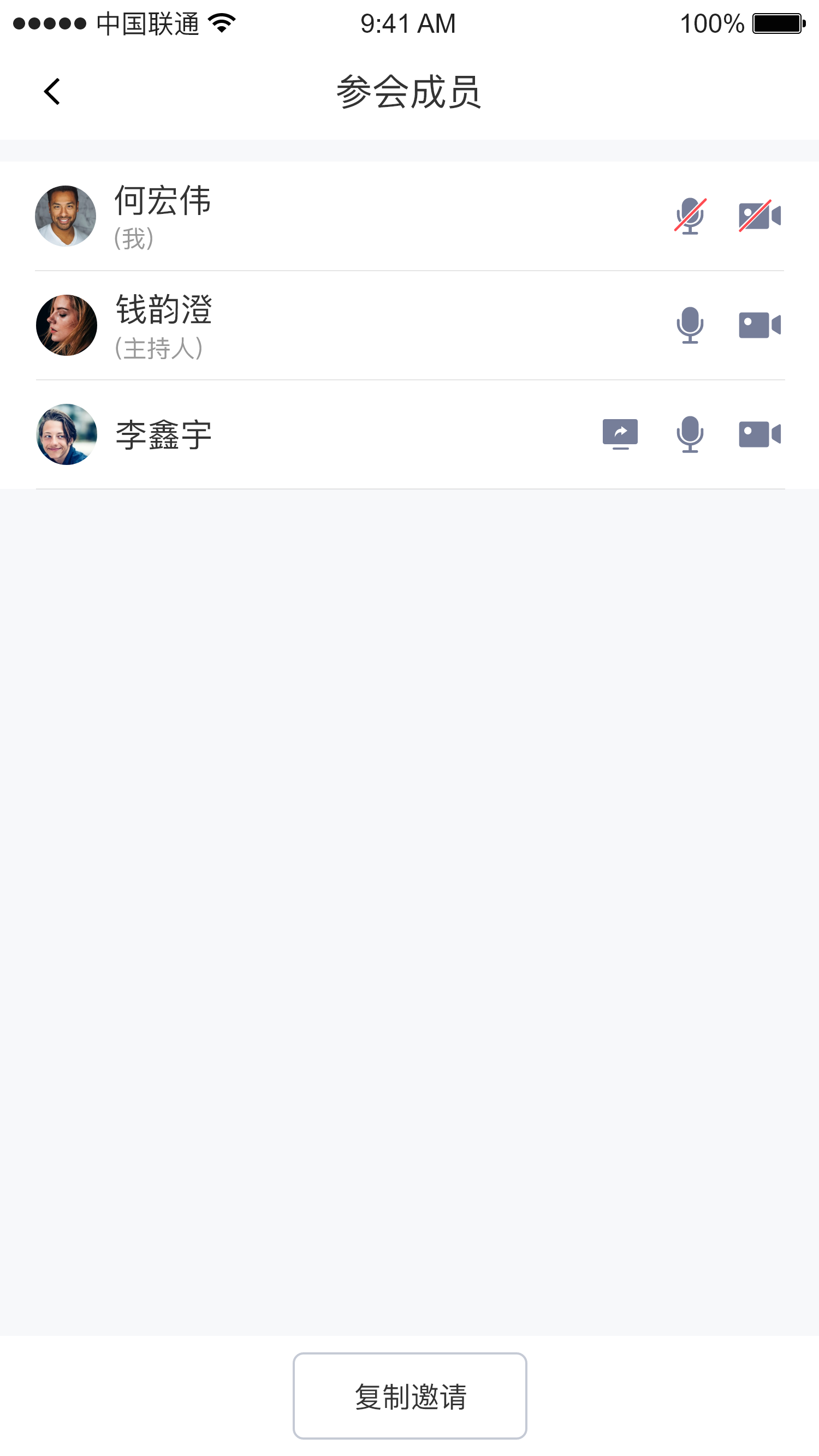Viewport: 819px width, 1456px height.
Task: Tap the 复制邀请 button
Action: coord(410,1395)
